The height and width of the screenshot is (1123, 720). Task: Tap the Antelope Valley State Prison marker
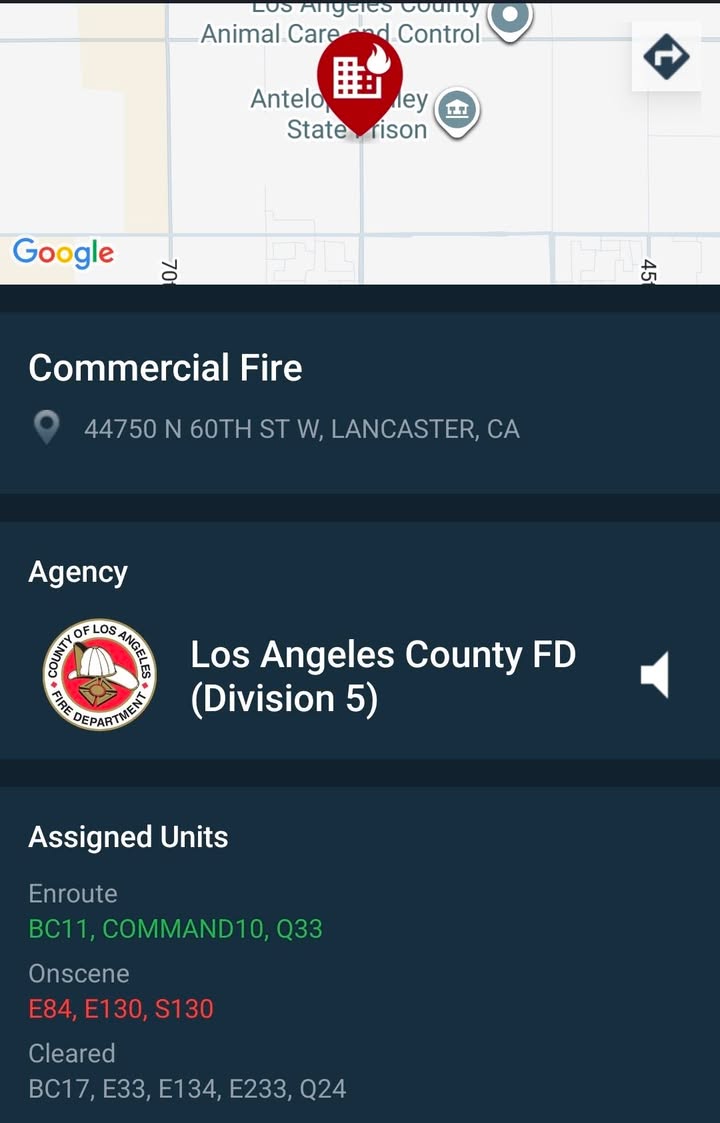457,112
